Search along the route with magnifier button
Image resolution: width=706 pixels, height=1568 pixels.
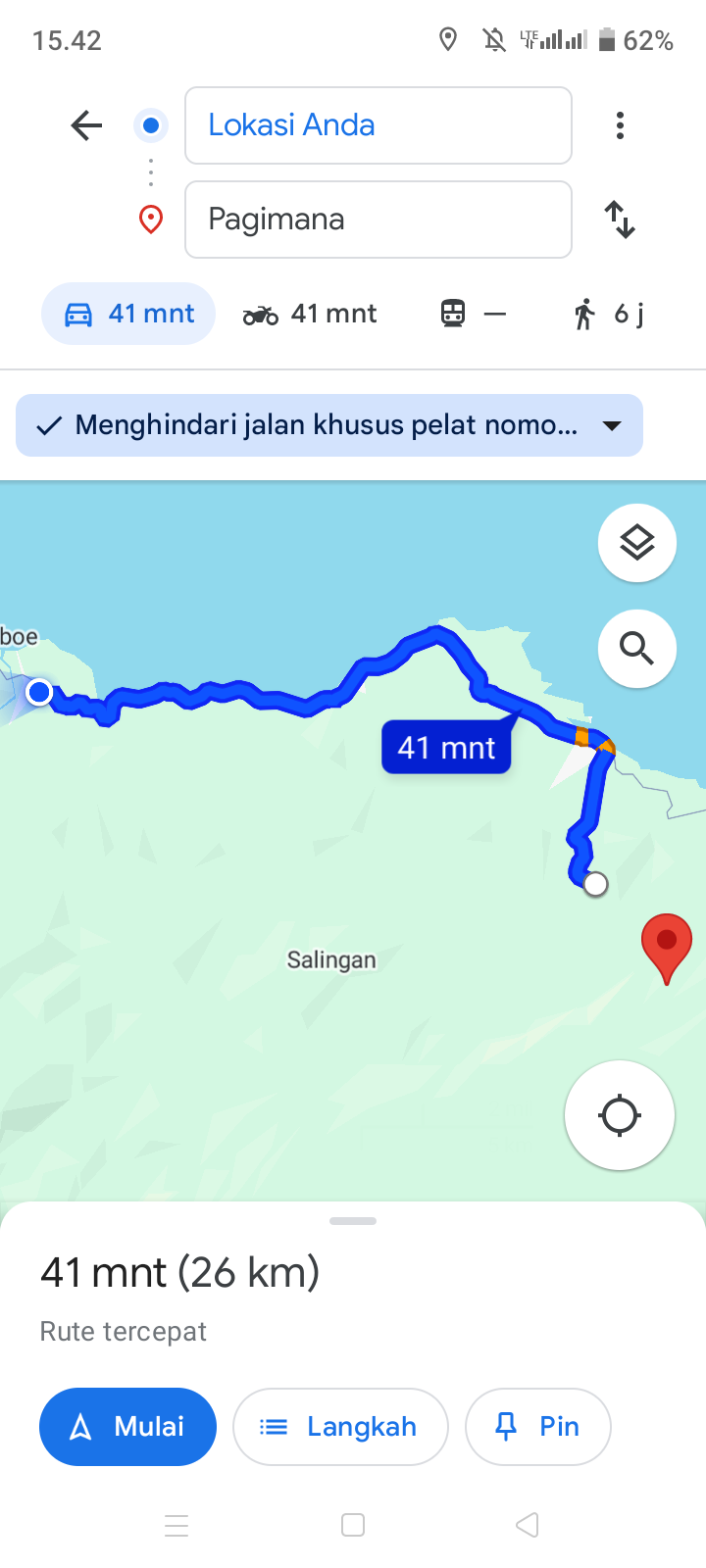click(637, 649)
